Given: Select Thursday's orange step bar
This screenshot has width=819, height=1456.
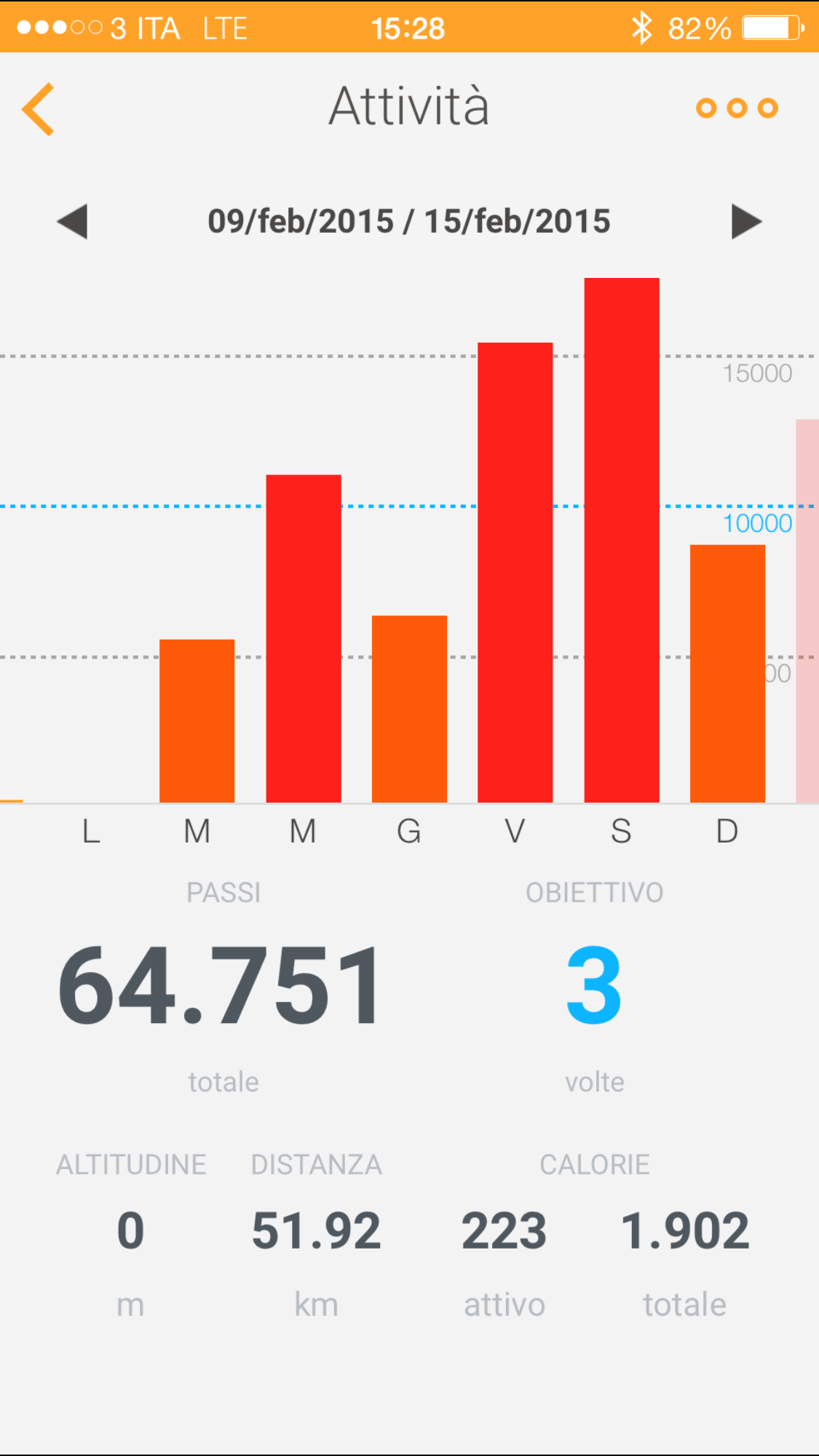Looking at the screenshot, I should [x=409, y=709].
